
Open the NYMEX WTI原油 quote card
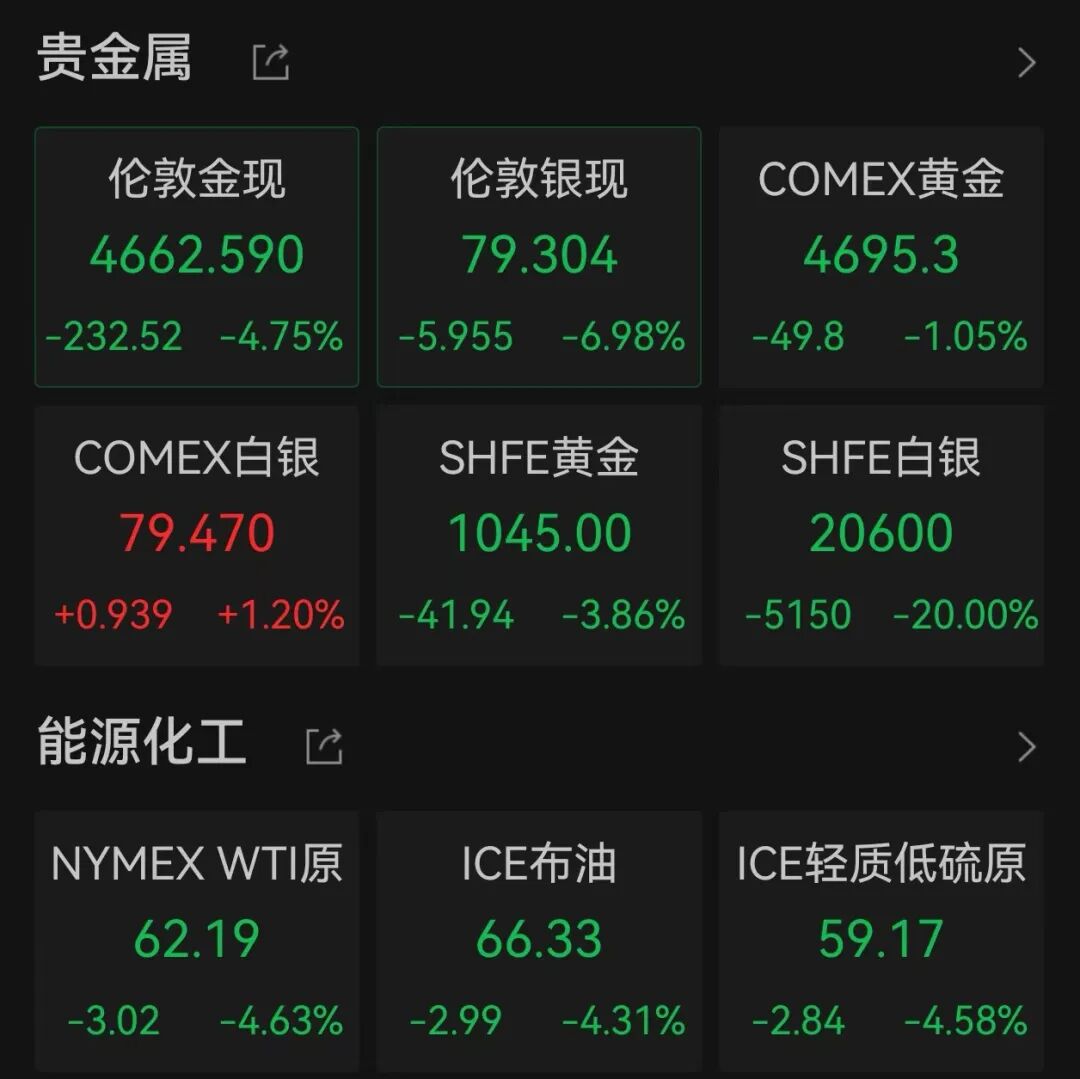197,940
